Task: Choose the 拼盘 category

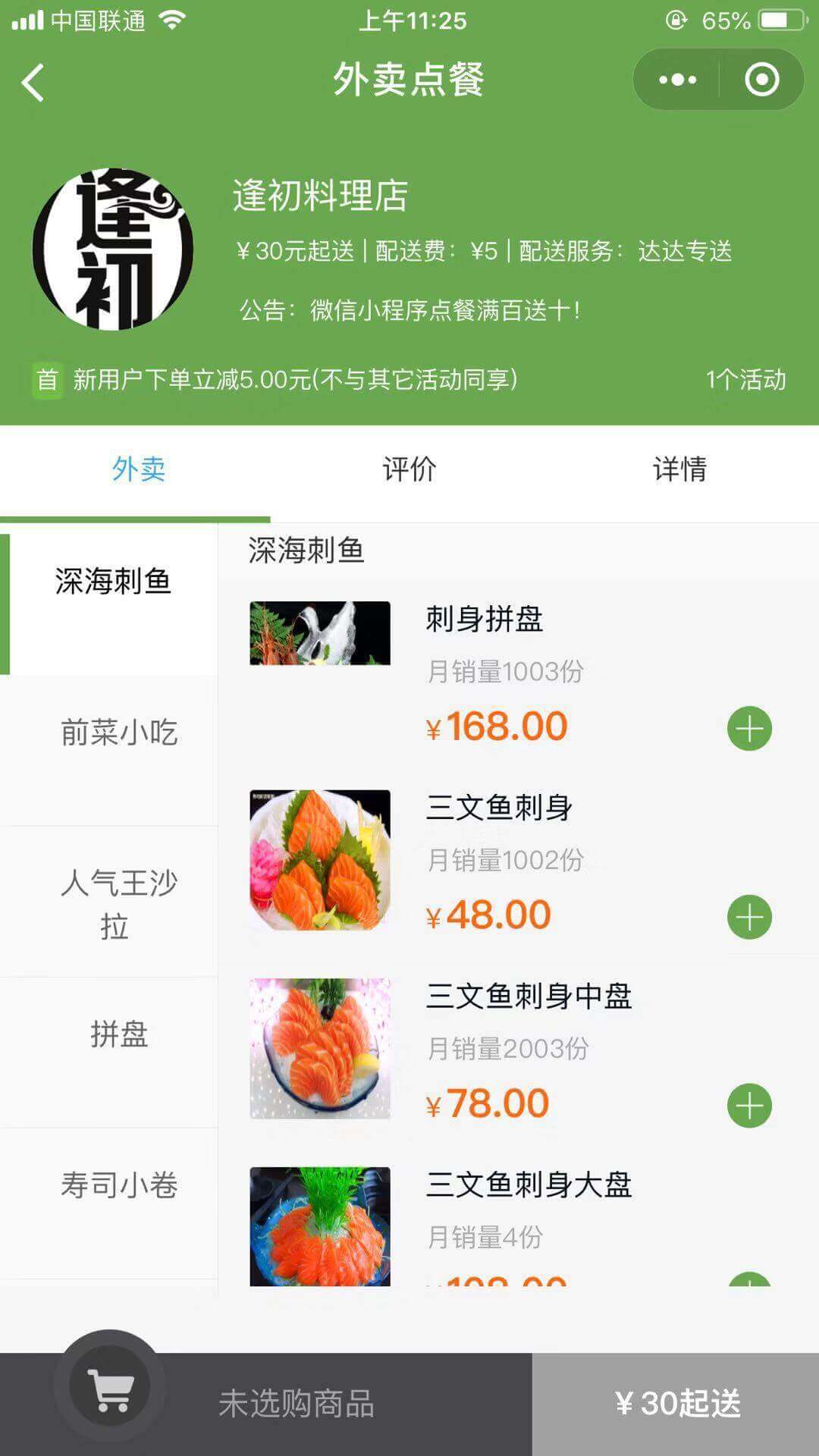Action: 118,1034
